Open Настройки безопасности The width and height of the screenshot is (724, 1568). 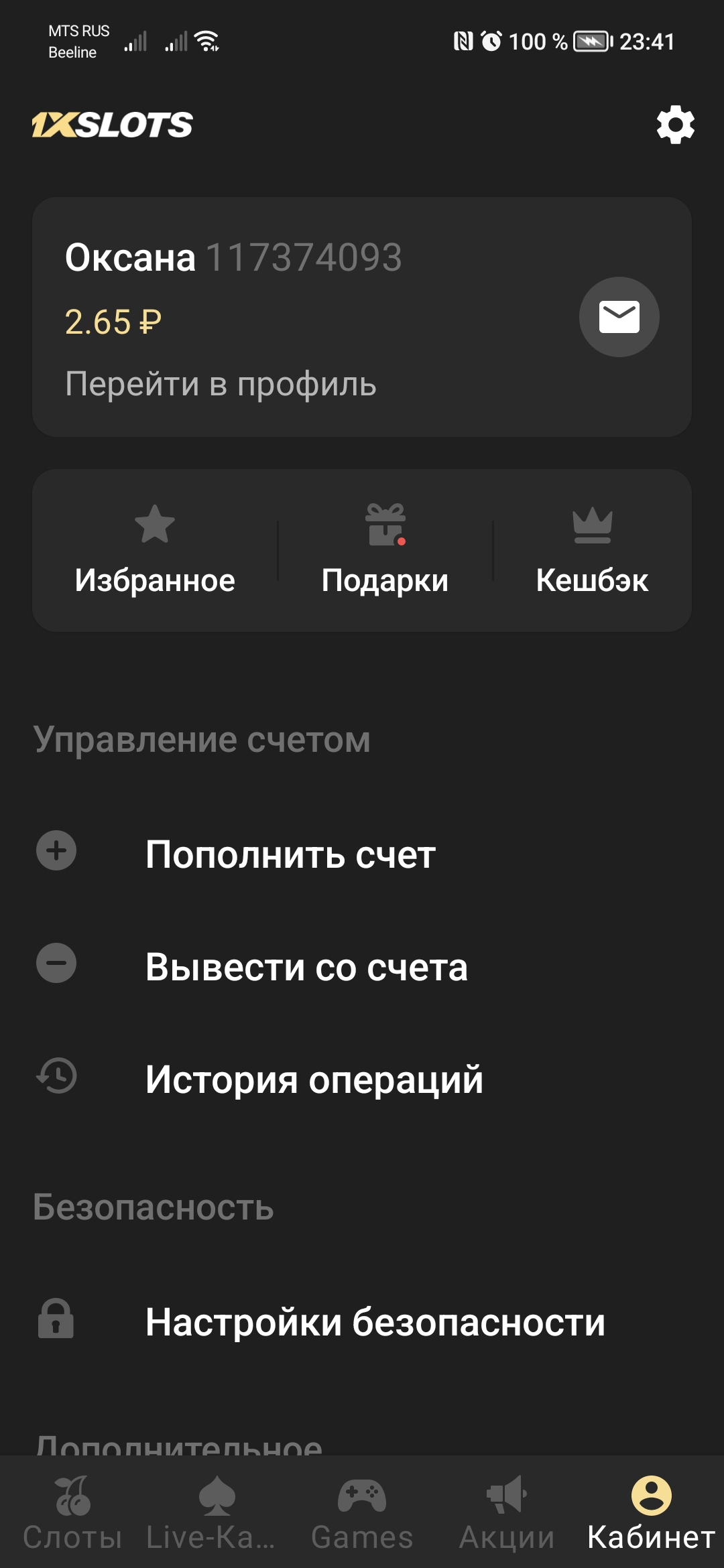[362, 1322]
